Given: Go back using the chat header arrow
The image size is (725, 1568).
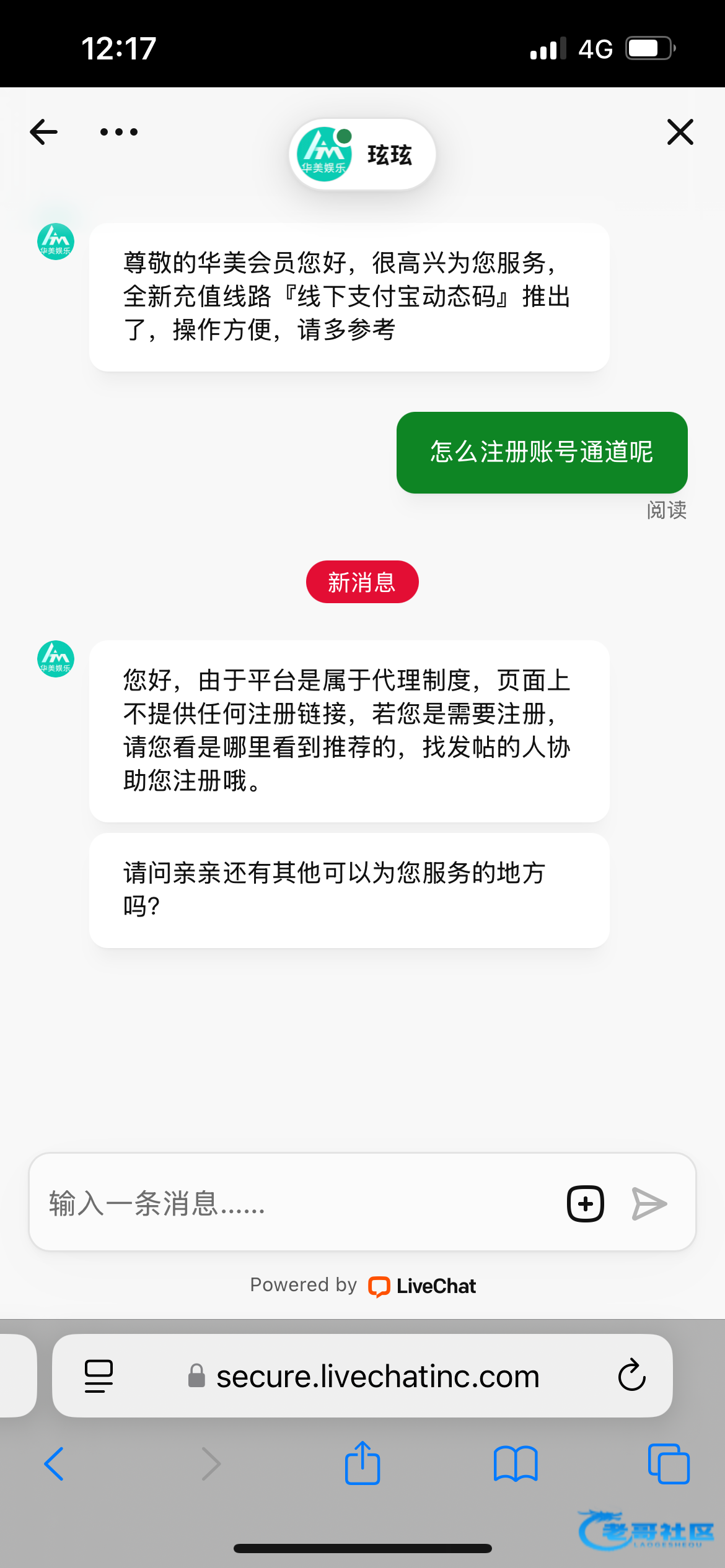Looking at the screenshot, I should pos(44,132).
